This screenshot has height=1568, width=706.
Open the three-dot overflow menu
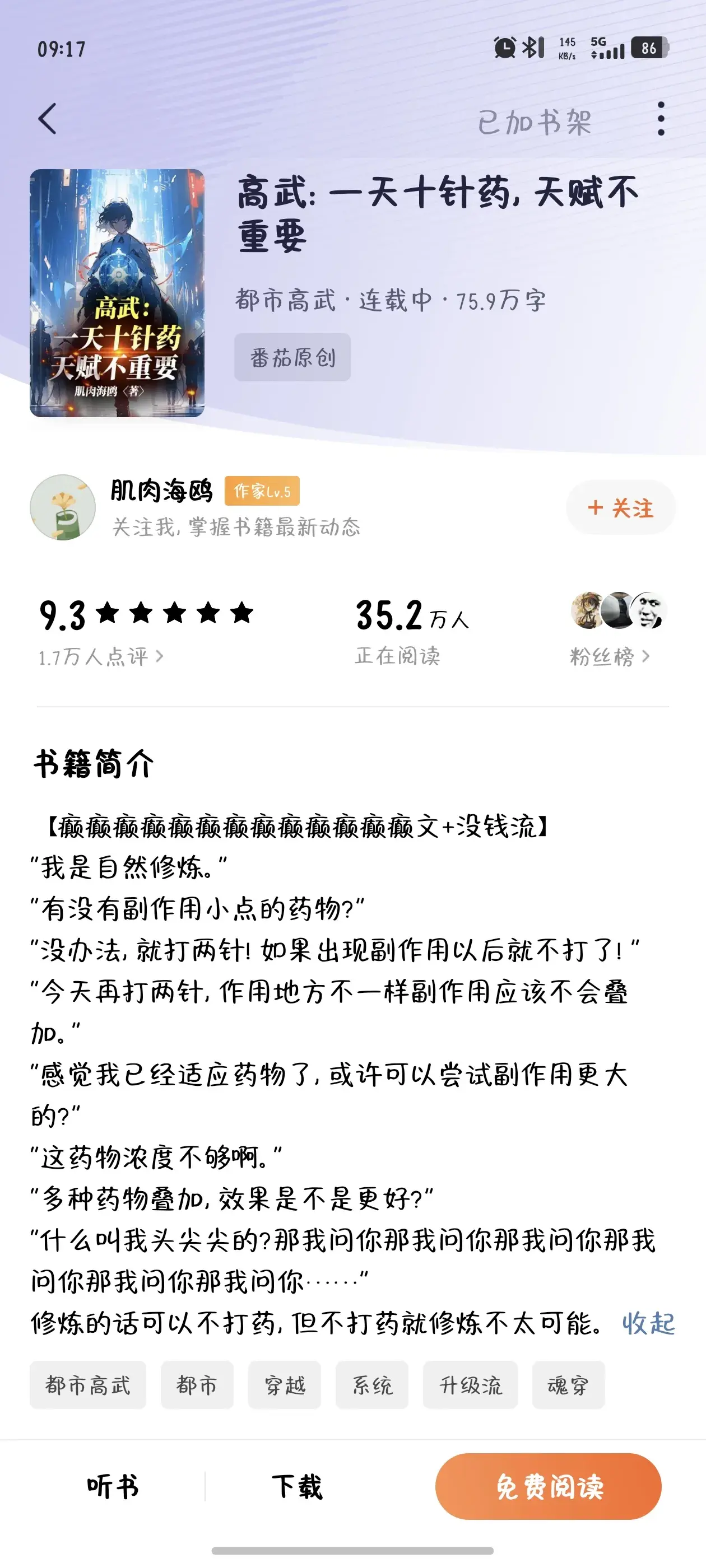[661, 119]
